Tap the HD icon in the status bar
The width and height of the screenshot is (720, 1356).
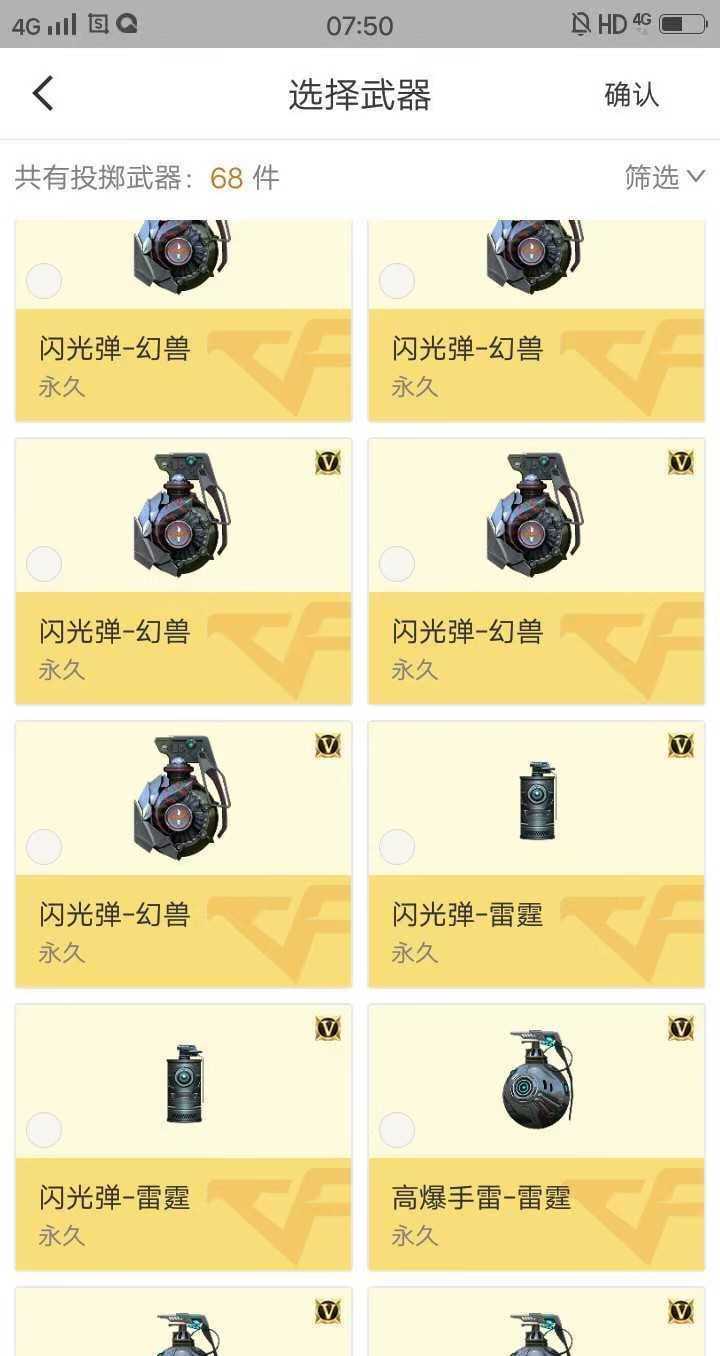(613, 22)
